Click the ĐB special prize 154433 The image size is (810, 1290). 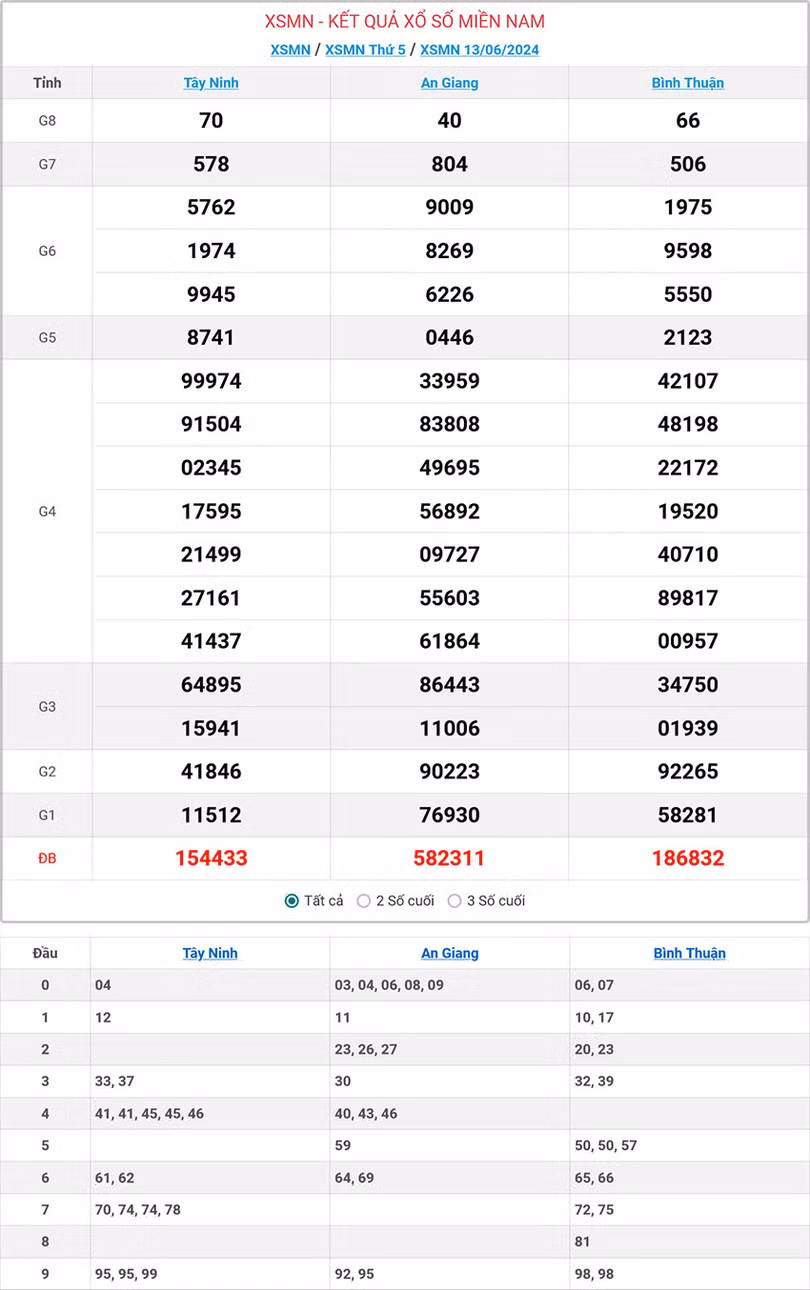coord(210,858)
